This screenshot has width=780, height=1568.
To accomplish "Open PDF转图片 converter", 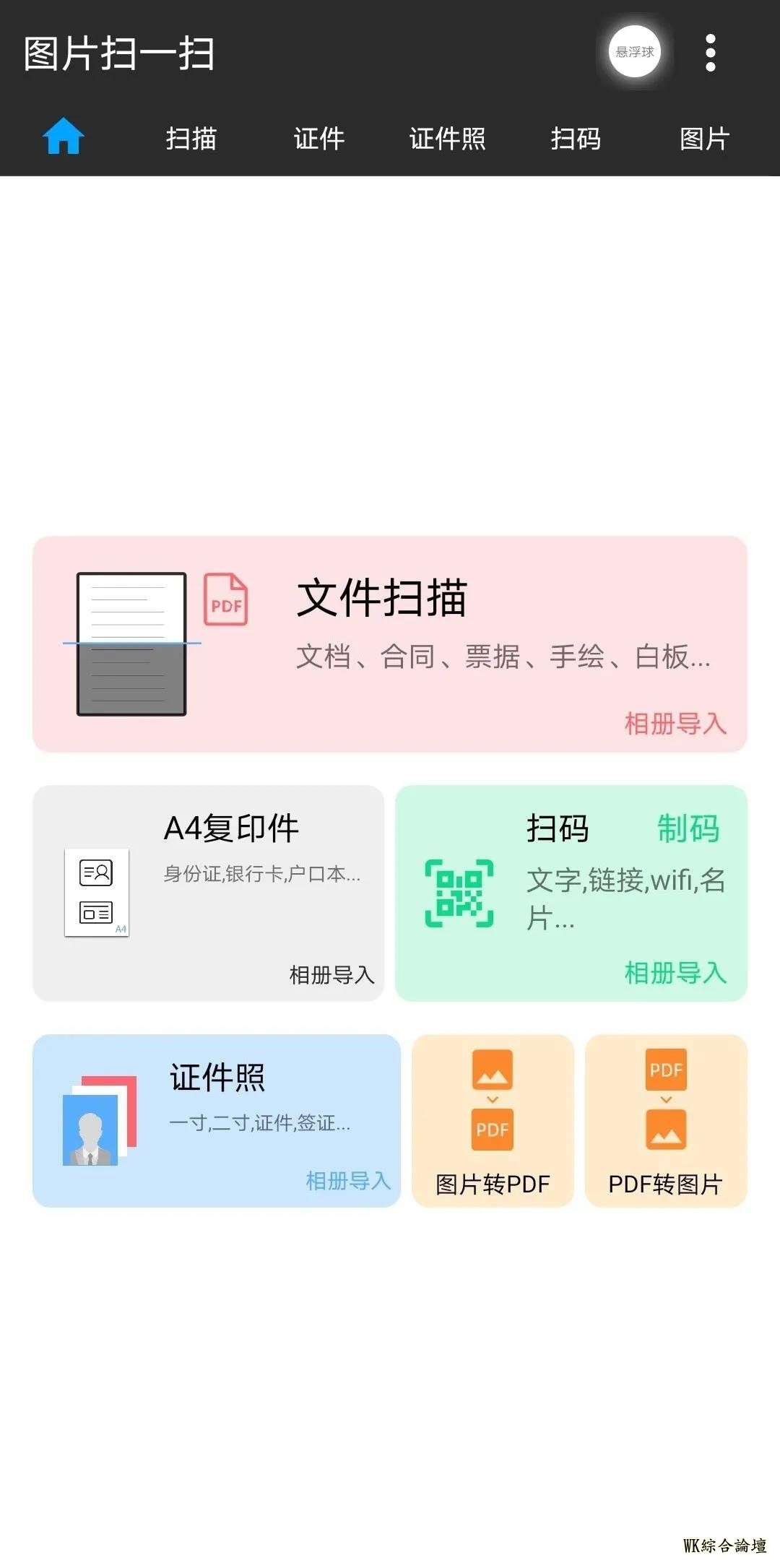I will click(x=666, y=1120).
